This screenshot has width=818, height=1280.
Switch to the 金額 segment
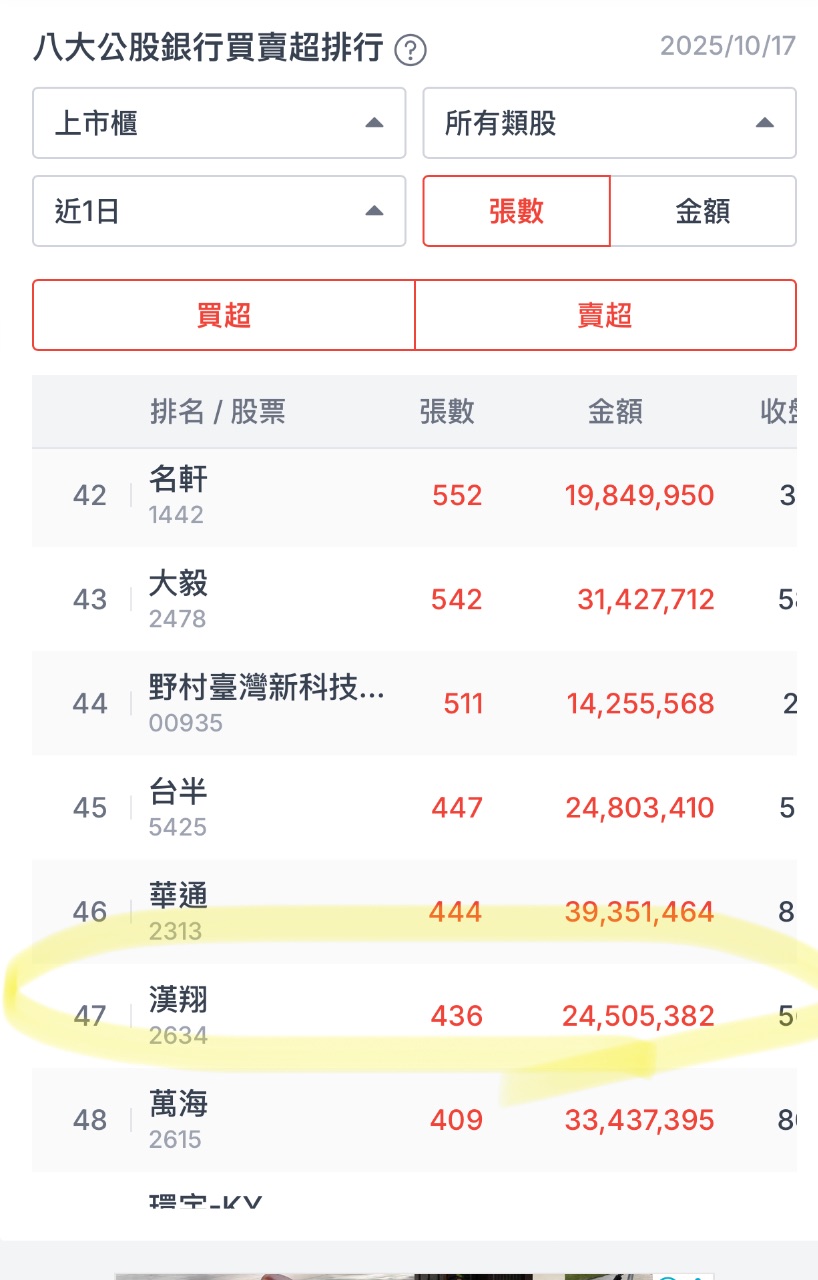[x=703, y=211]
